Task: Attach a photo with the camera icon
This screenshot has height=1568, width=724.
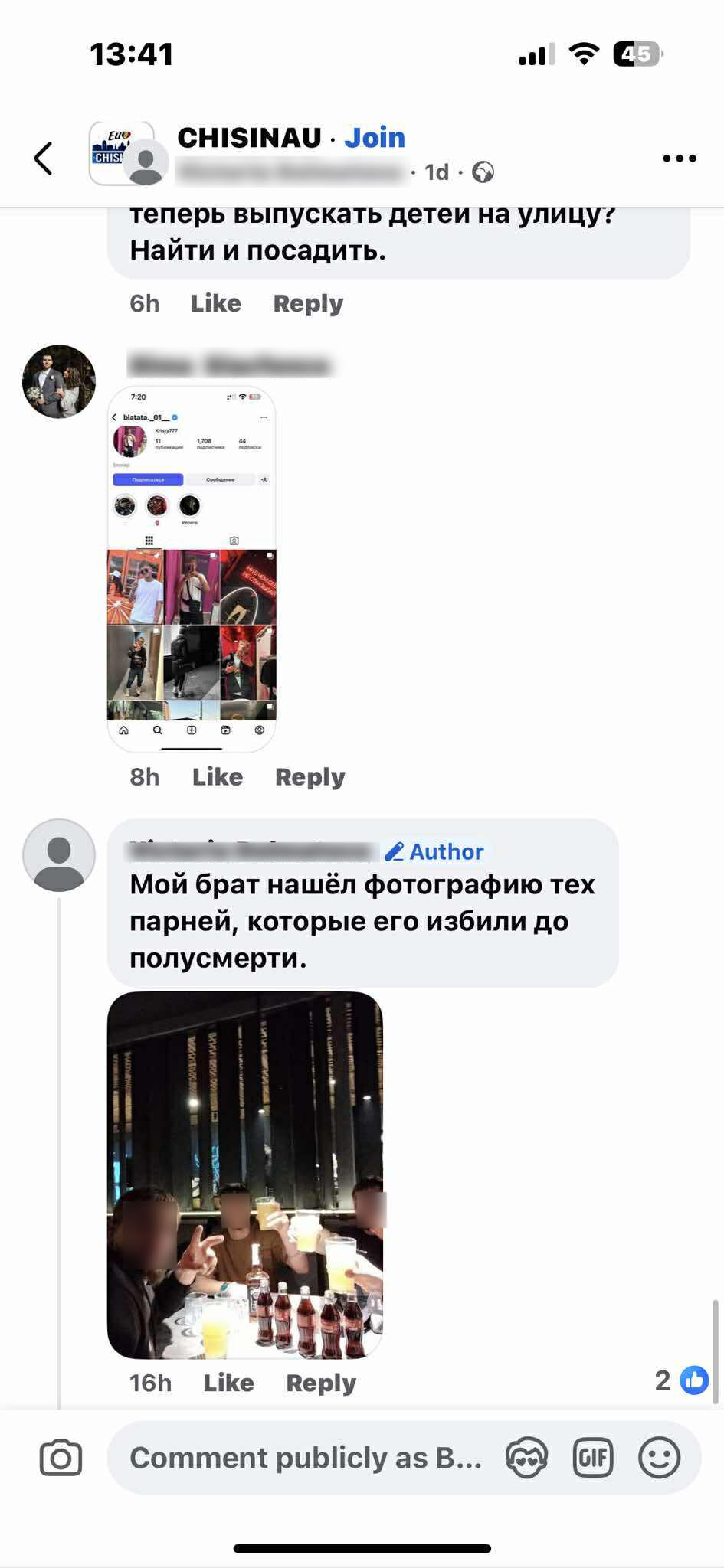Action: click(61, 1458)
